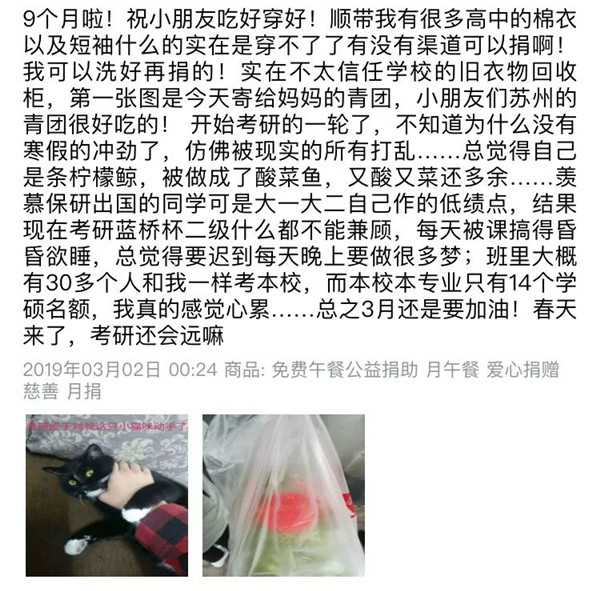
Task: Open the black and white cat photo
Action: coord(105,494)
